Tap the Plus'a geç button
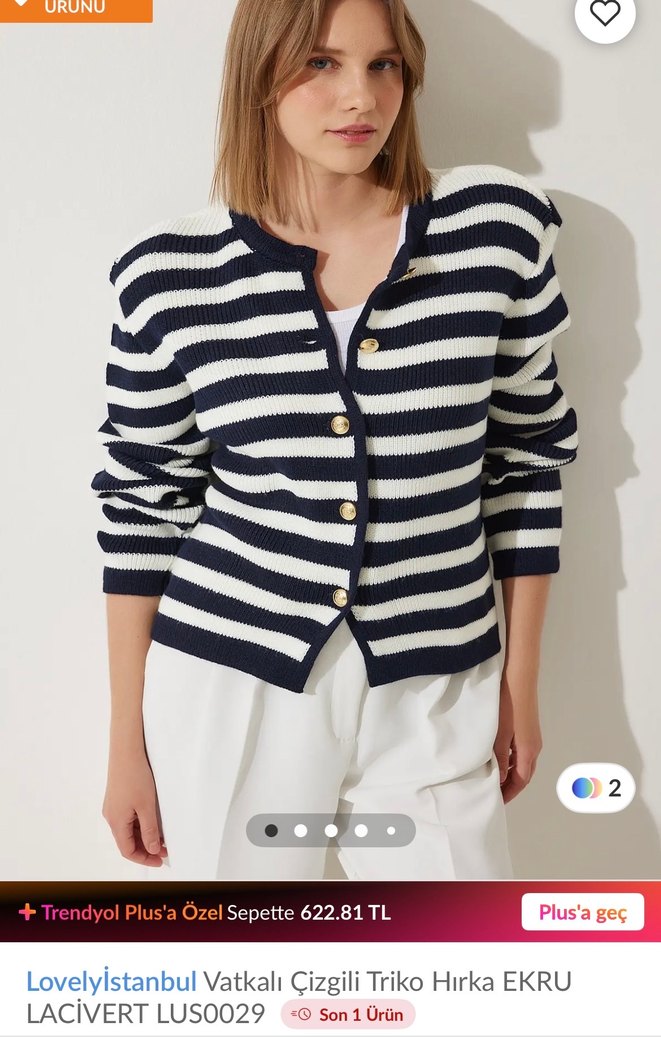 pyautogui.click(x=582, y=912)
